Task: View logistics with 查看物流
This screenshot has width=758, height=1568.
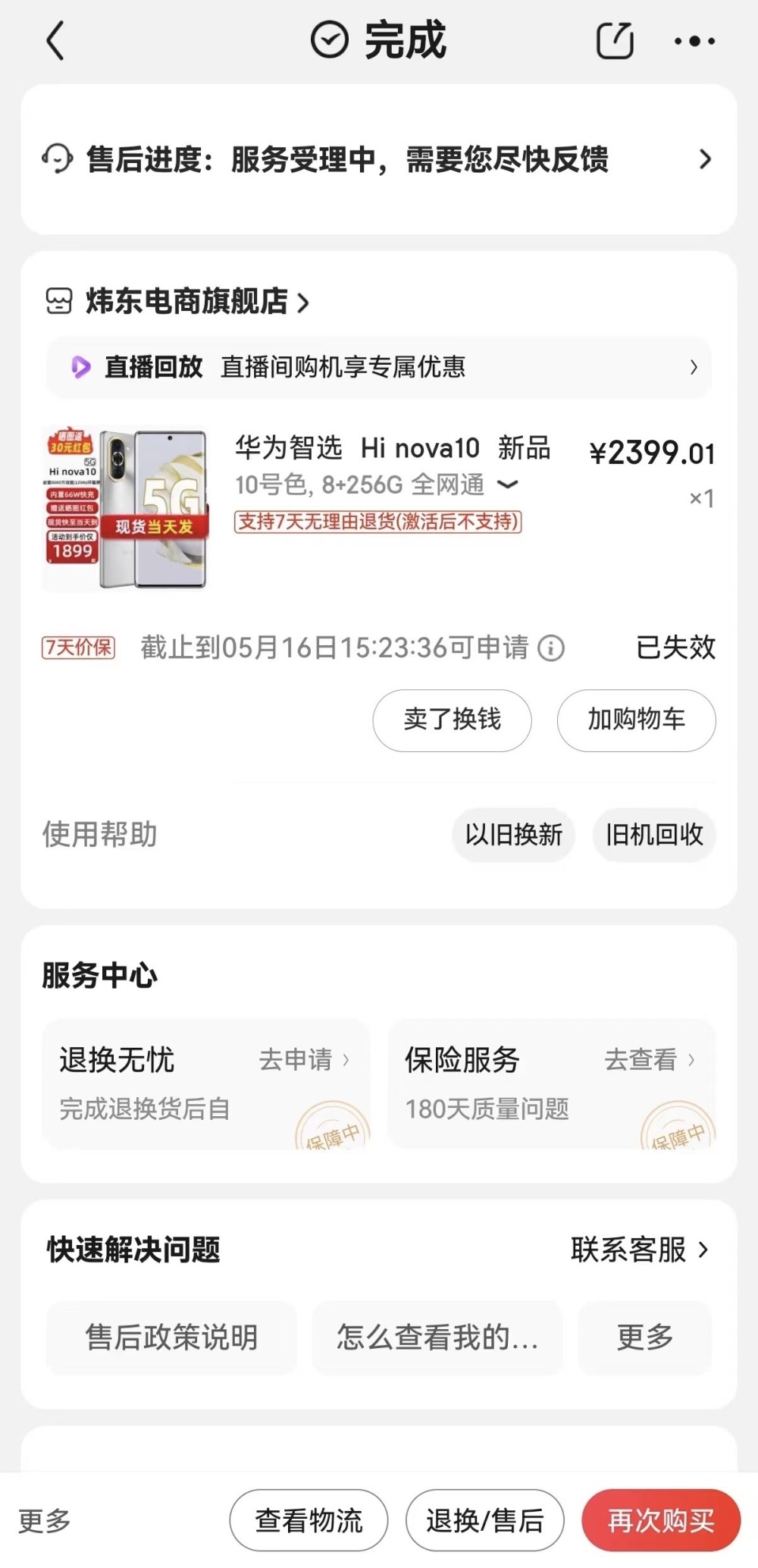Action: (x=309, y=1520)
